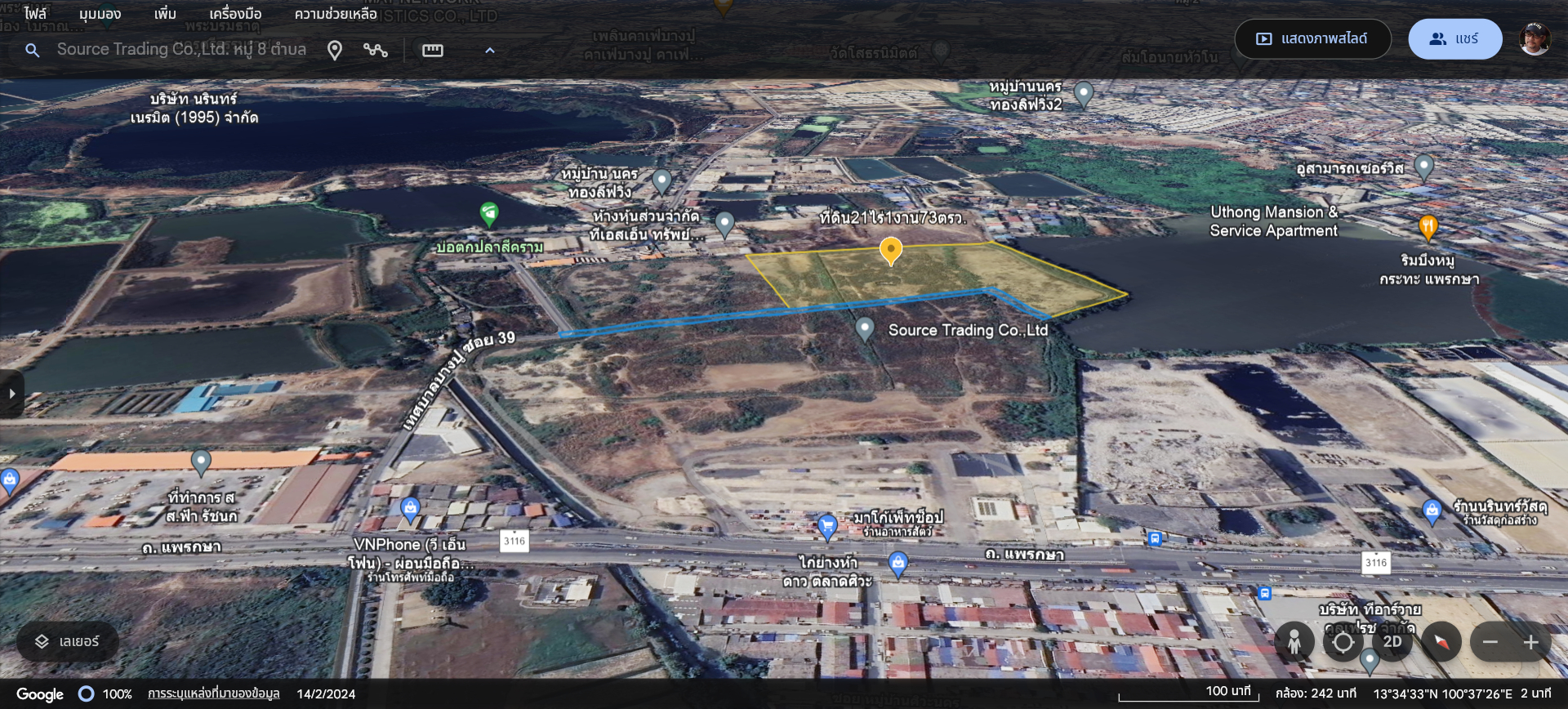
Task: Open the เลเยอร์ layers panel
Action: click(68, 642)
